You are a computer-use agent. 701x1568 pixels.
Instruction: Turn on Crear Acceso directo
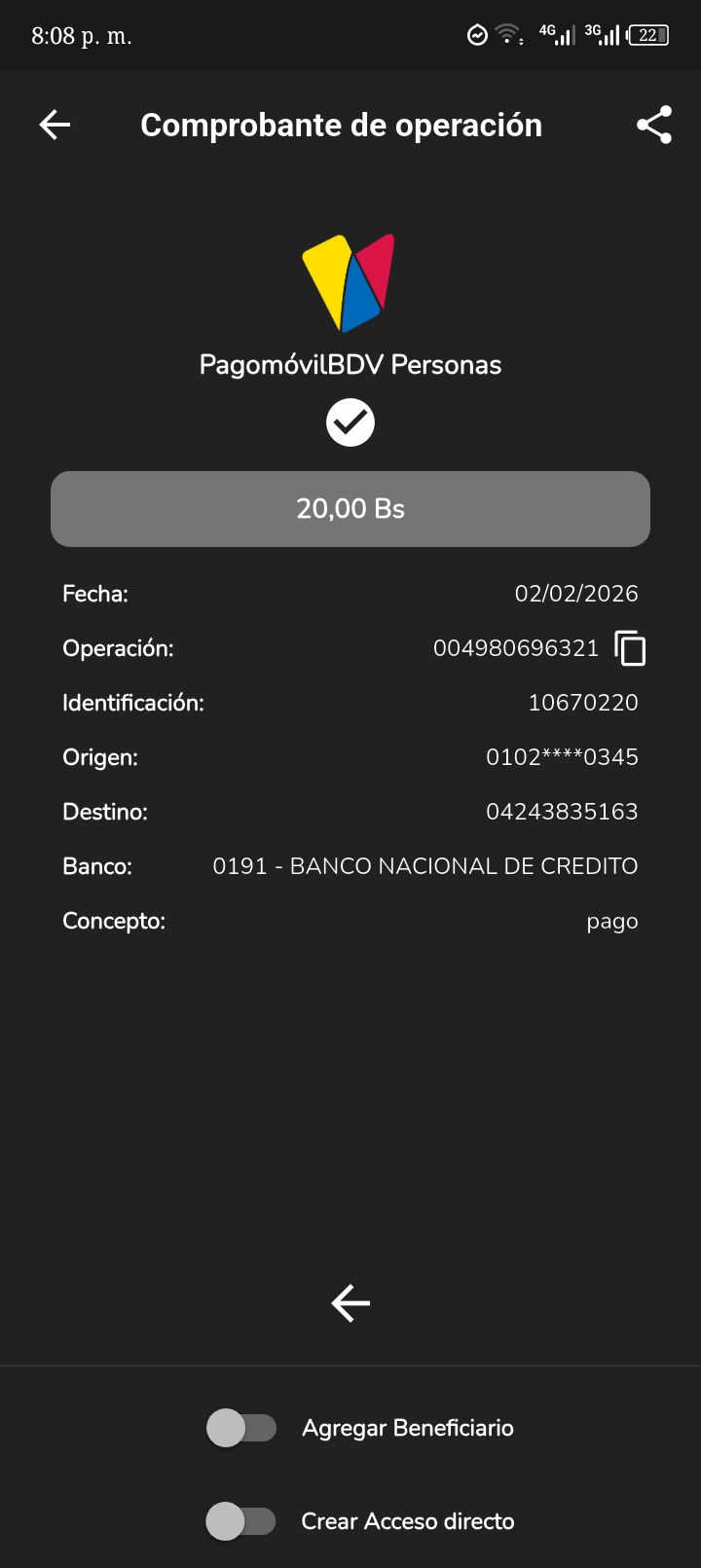241,1521
